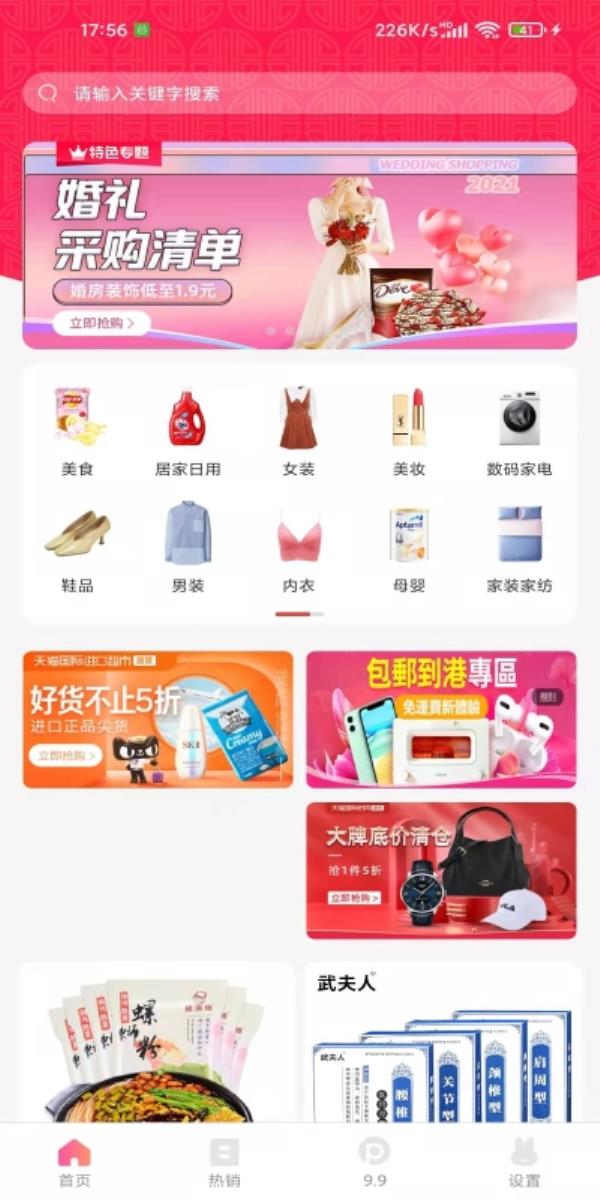Open the 包邮到港專區 banner

point(441,720)
